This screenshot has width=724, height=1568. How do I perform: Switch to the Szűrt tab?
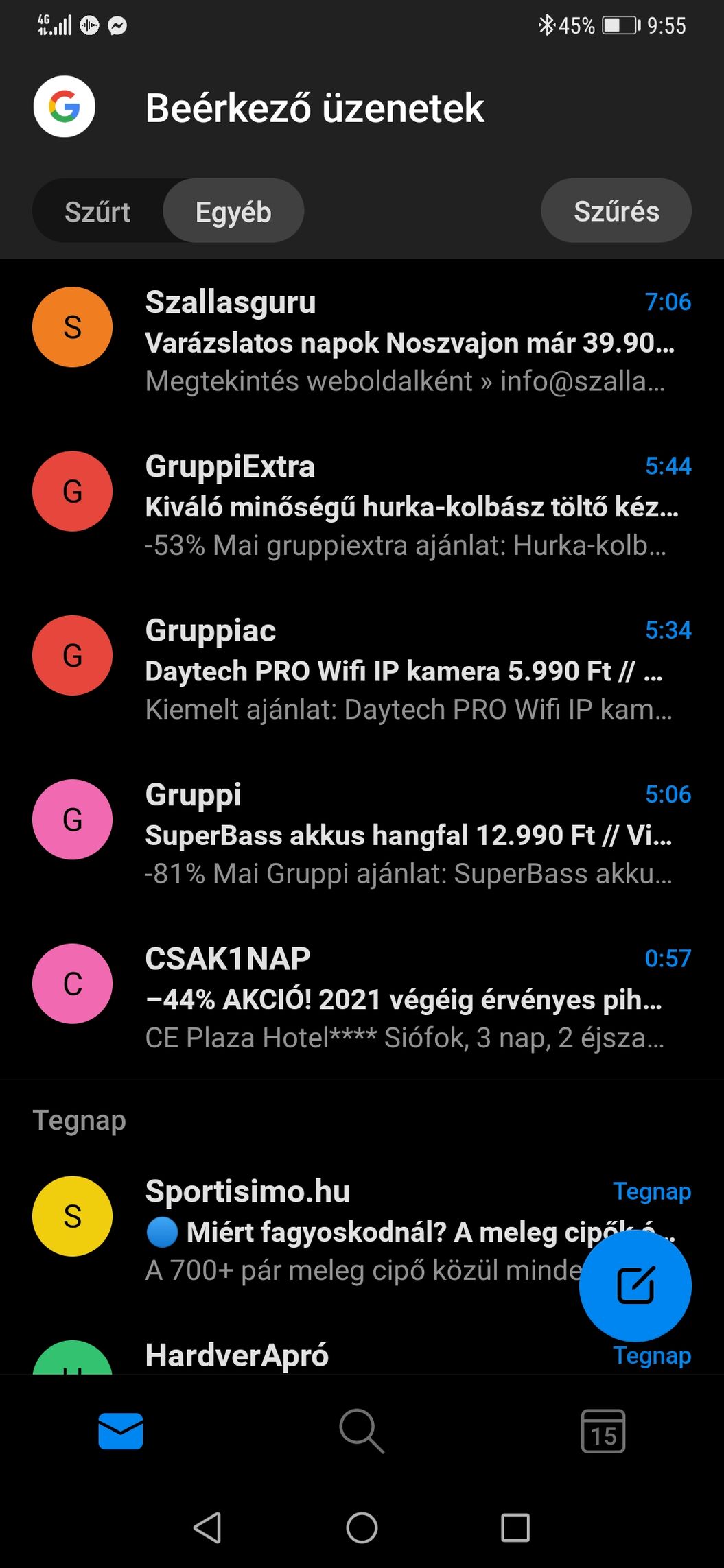(x=97, y=211)
